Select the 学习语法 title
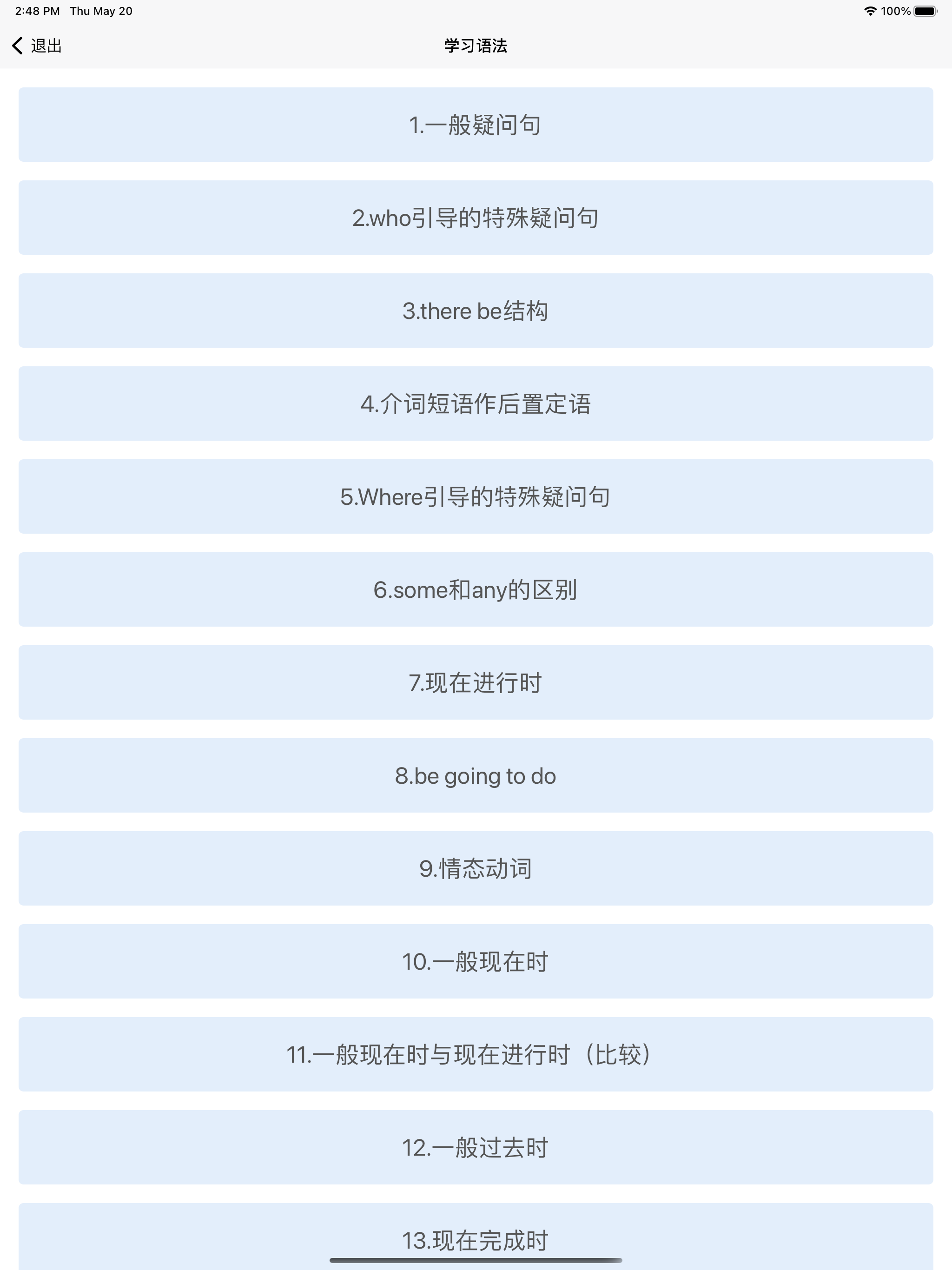 click(476, 46)
